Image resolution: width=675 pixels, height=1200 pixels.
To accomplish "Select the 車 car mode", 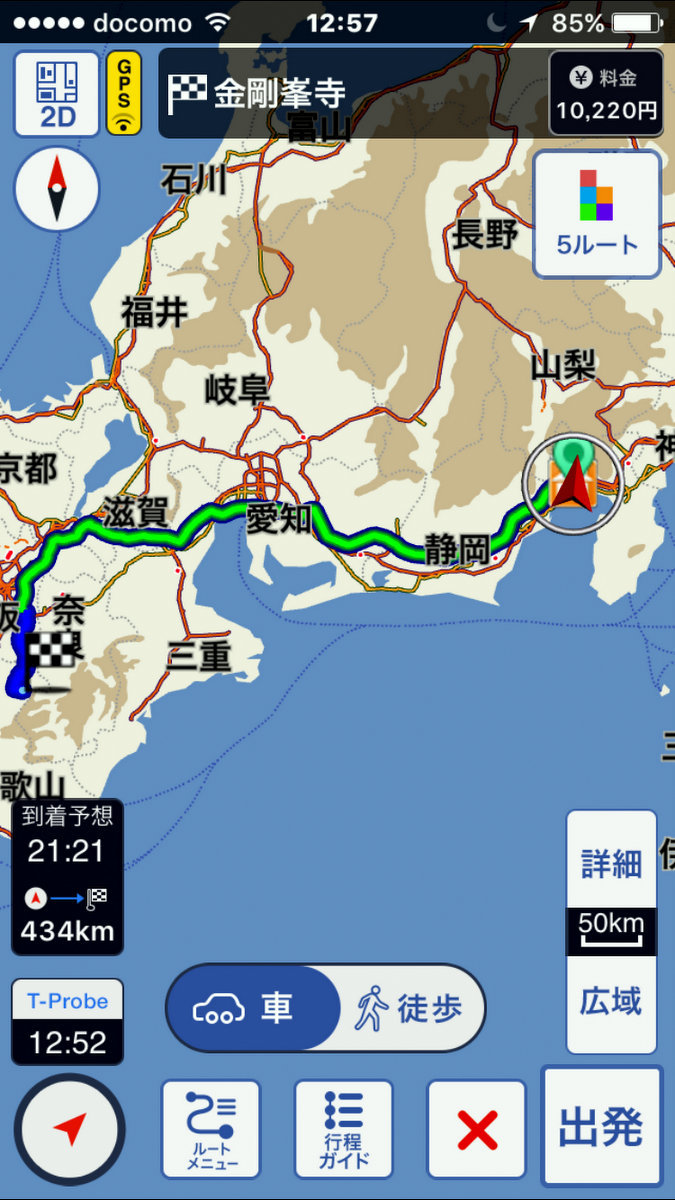I will [x=252, y=1008].
